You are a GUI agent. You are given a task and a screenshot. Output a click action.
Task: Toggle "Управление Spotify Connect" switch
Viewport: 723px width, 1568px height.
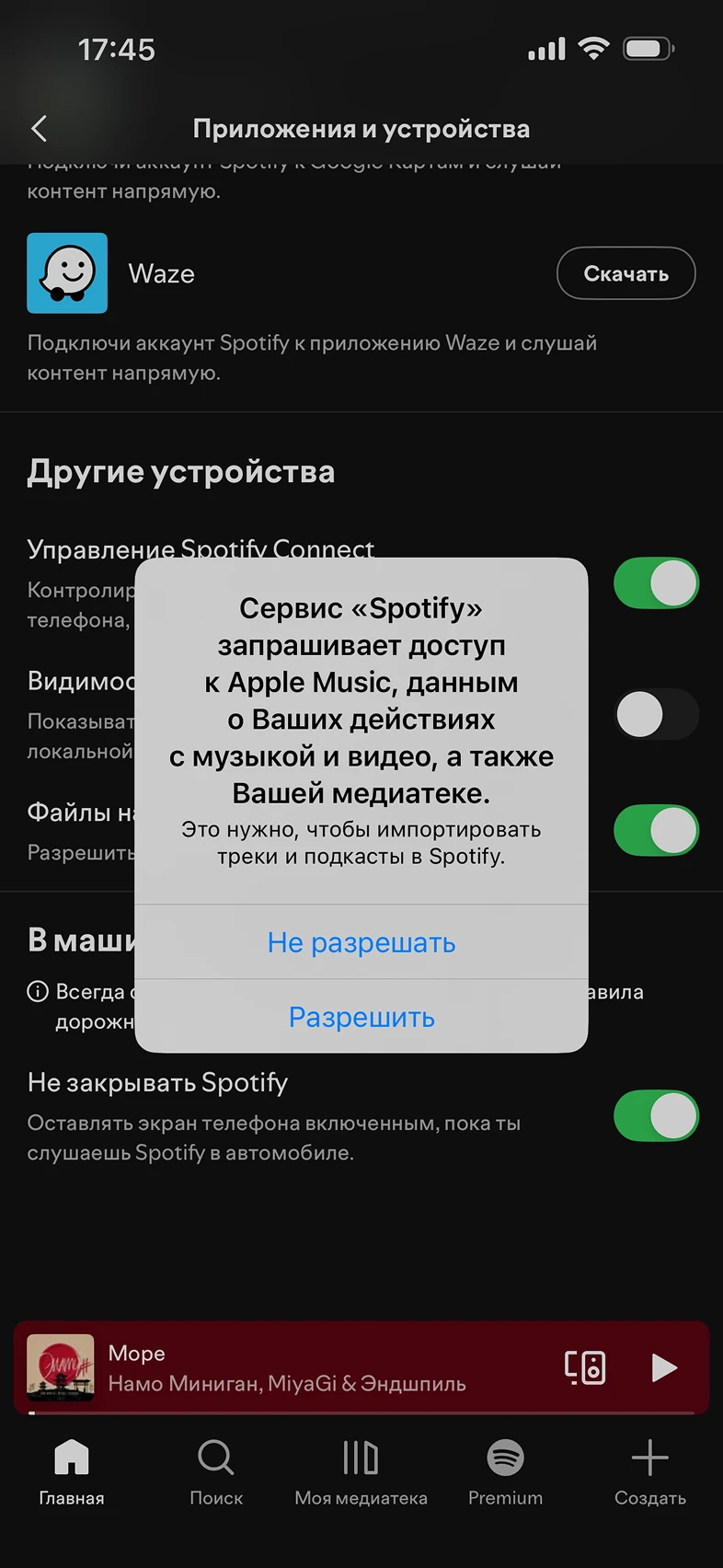tap(656, 583)
